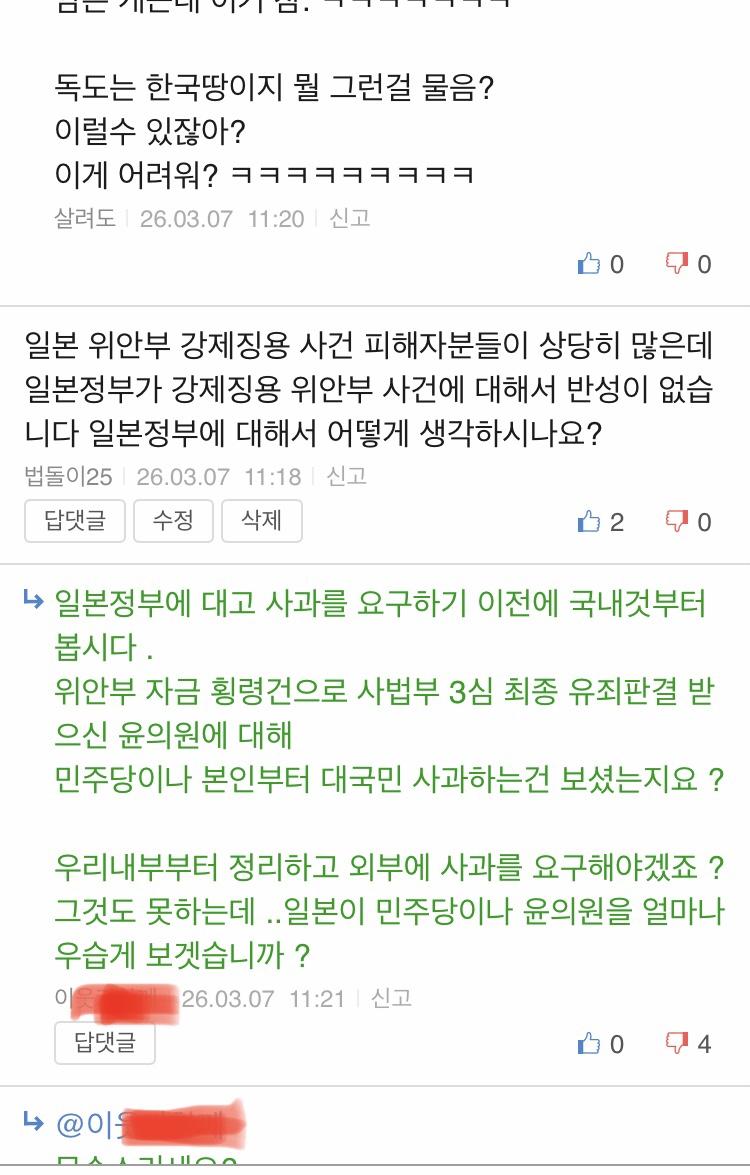
Task: Like the comment by 법돌이25
Action: pos(590,522)
